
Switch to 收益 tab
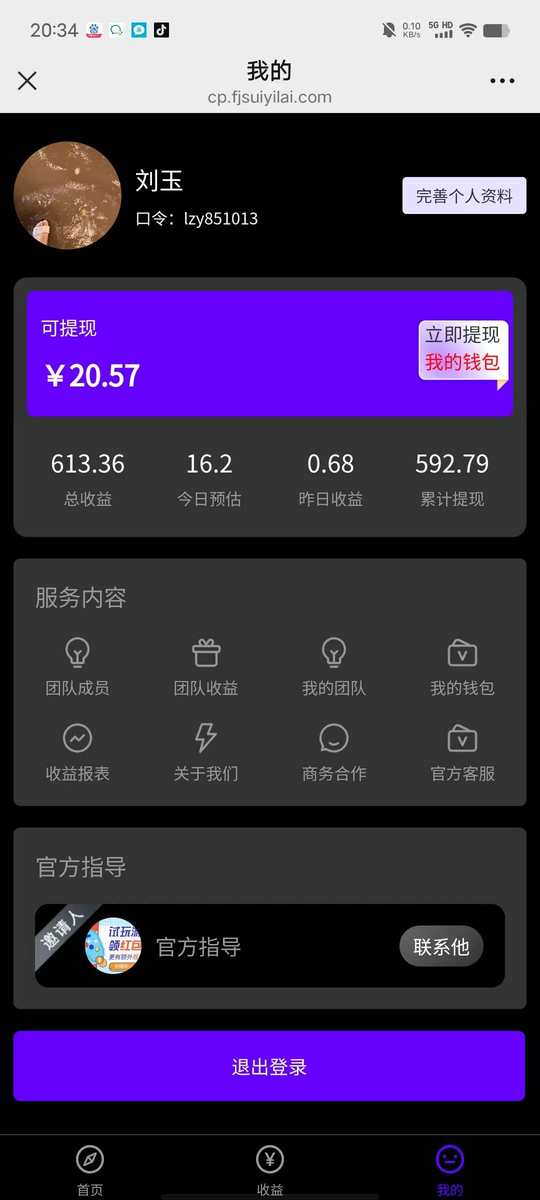coord(270,1171)
